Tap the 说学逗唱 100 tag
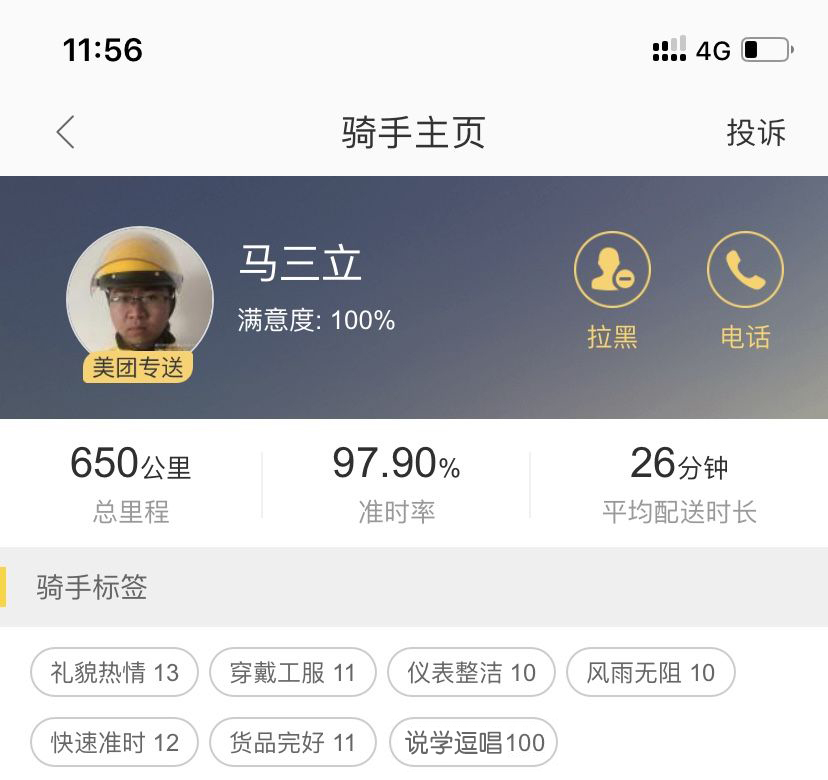 tap(474, 743)
